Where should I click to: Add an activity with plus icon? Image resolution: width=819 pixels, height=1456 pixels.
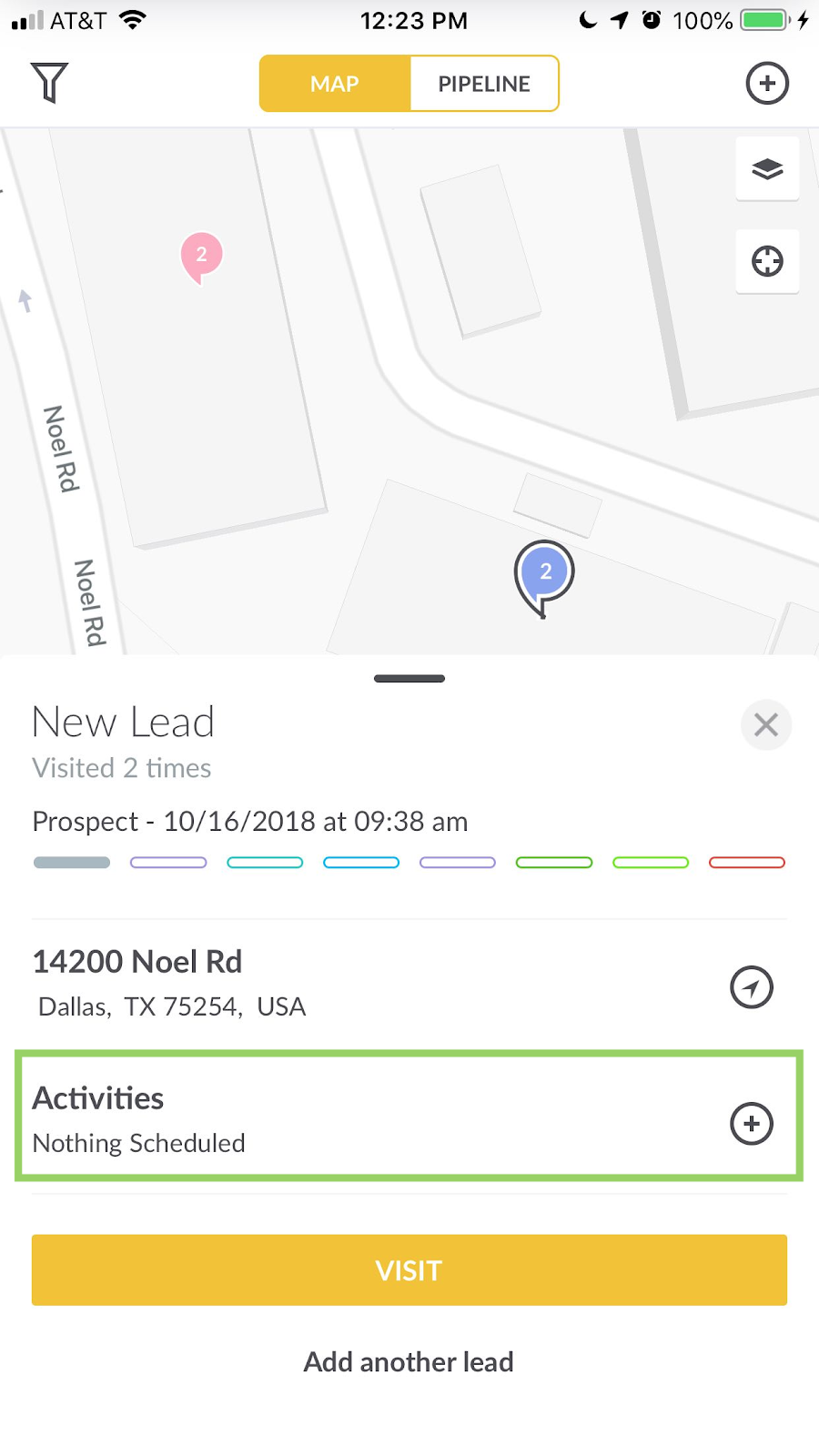[x=752, y=1124]
